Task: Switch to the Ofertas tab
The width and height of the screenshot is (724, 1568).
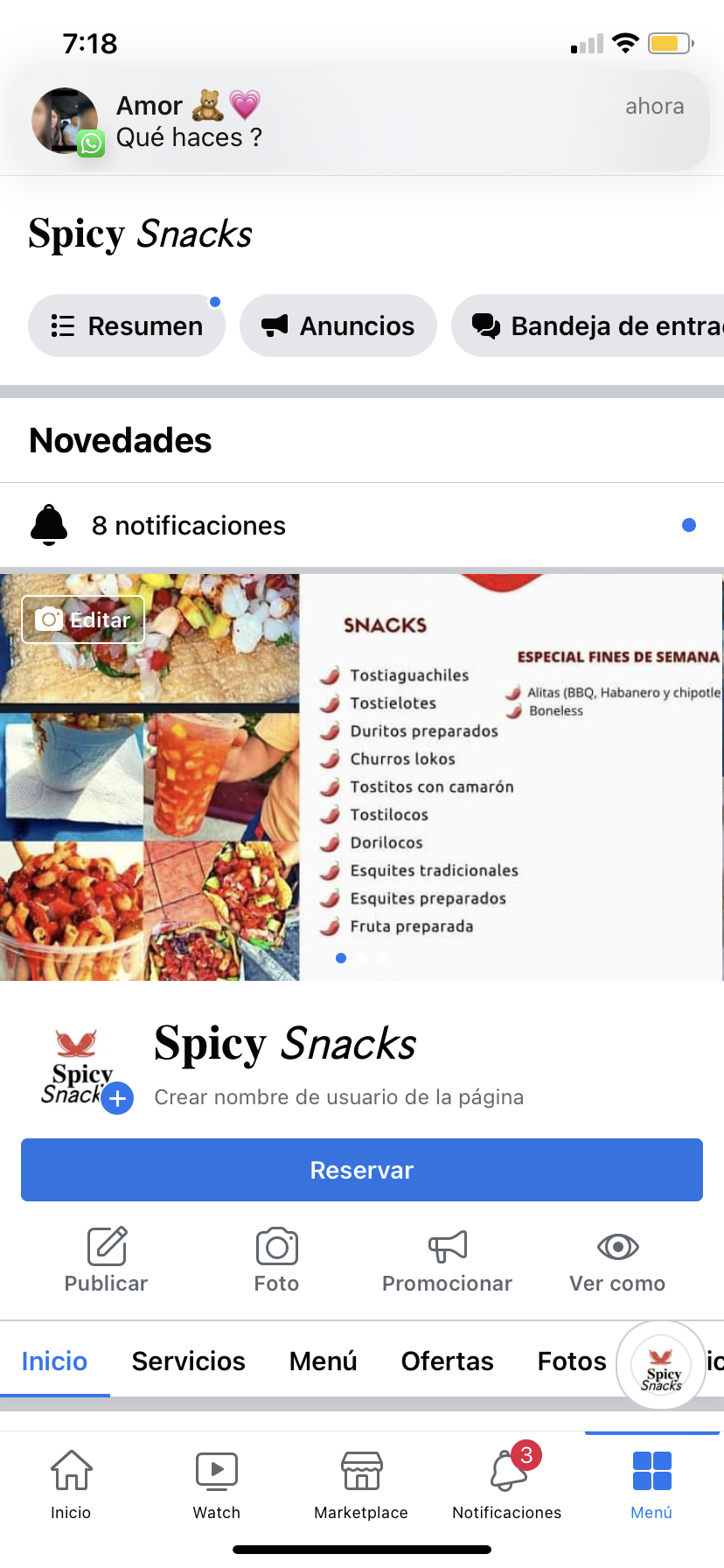Action: (447, 1361)
